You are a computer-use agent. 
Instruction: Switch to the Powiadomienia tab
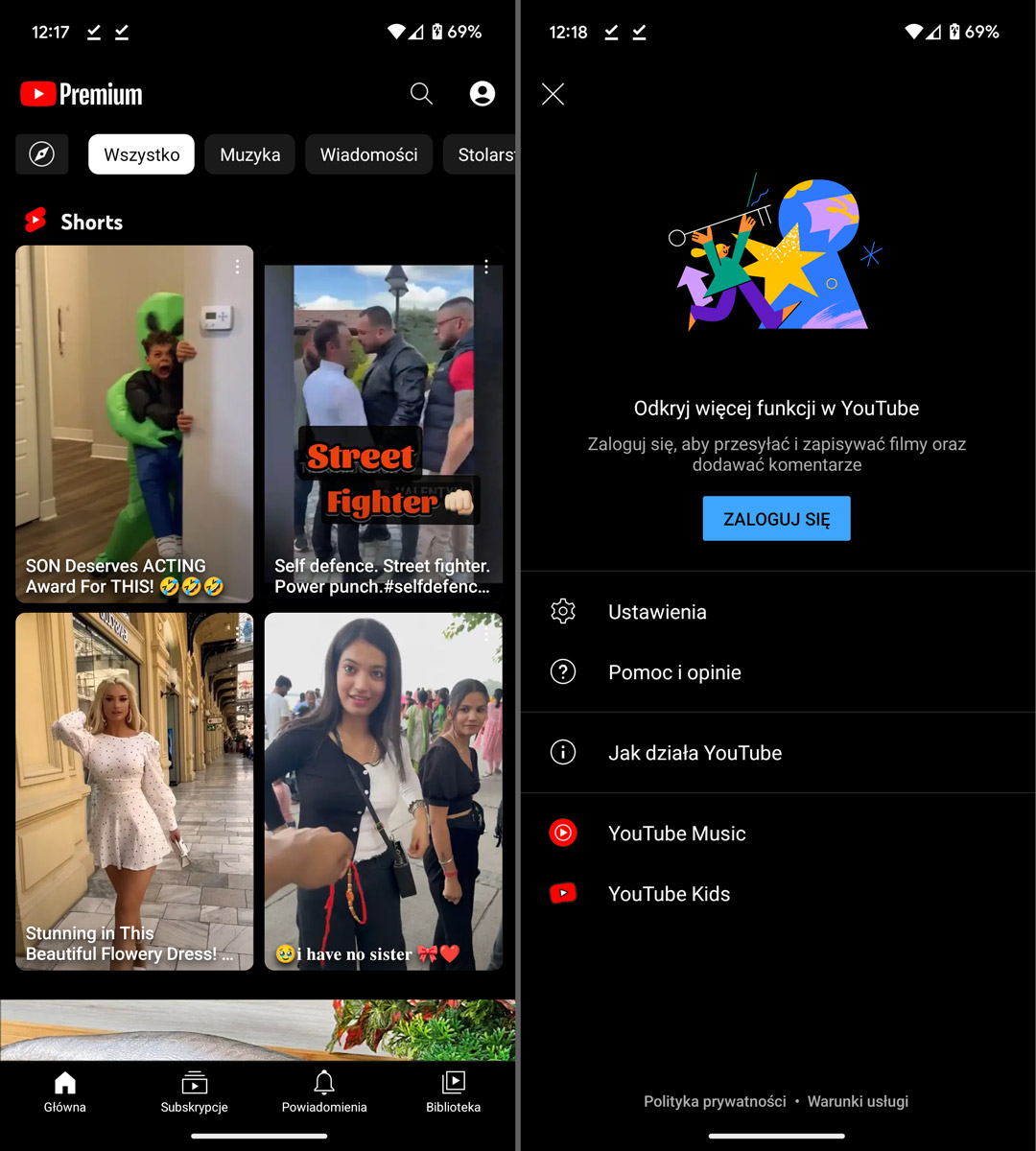click(324, 1092)
